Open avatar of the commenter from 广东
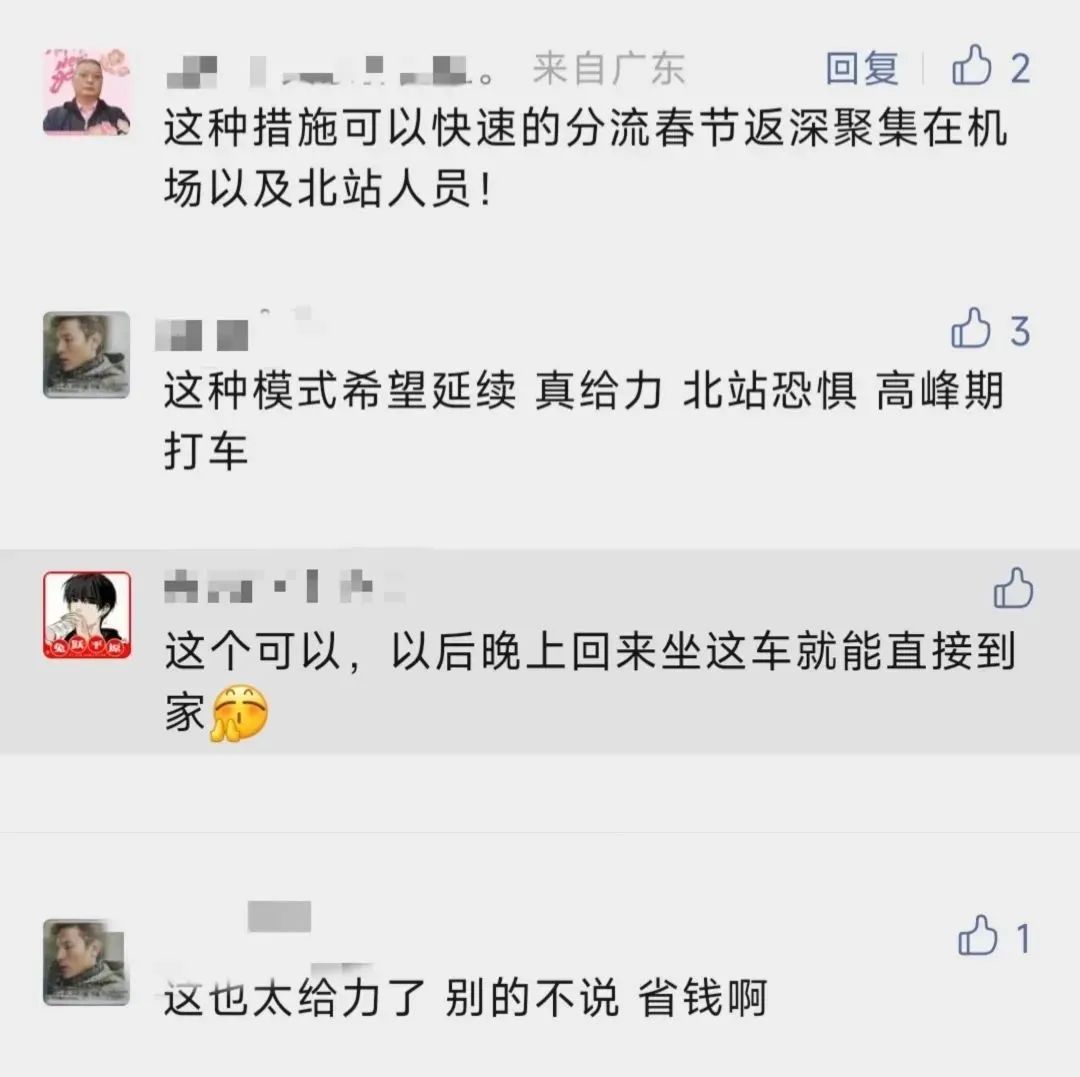1080x1077 pixels. point(87,93)
